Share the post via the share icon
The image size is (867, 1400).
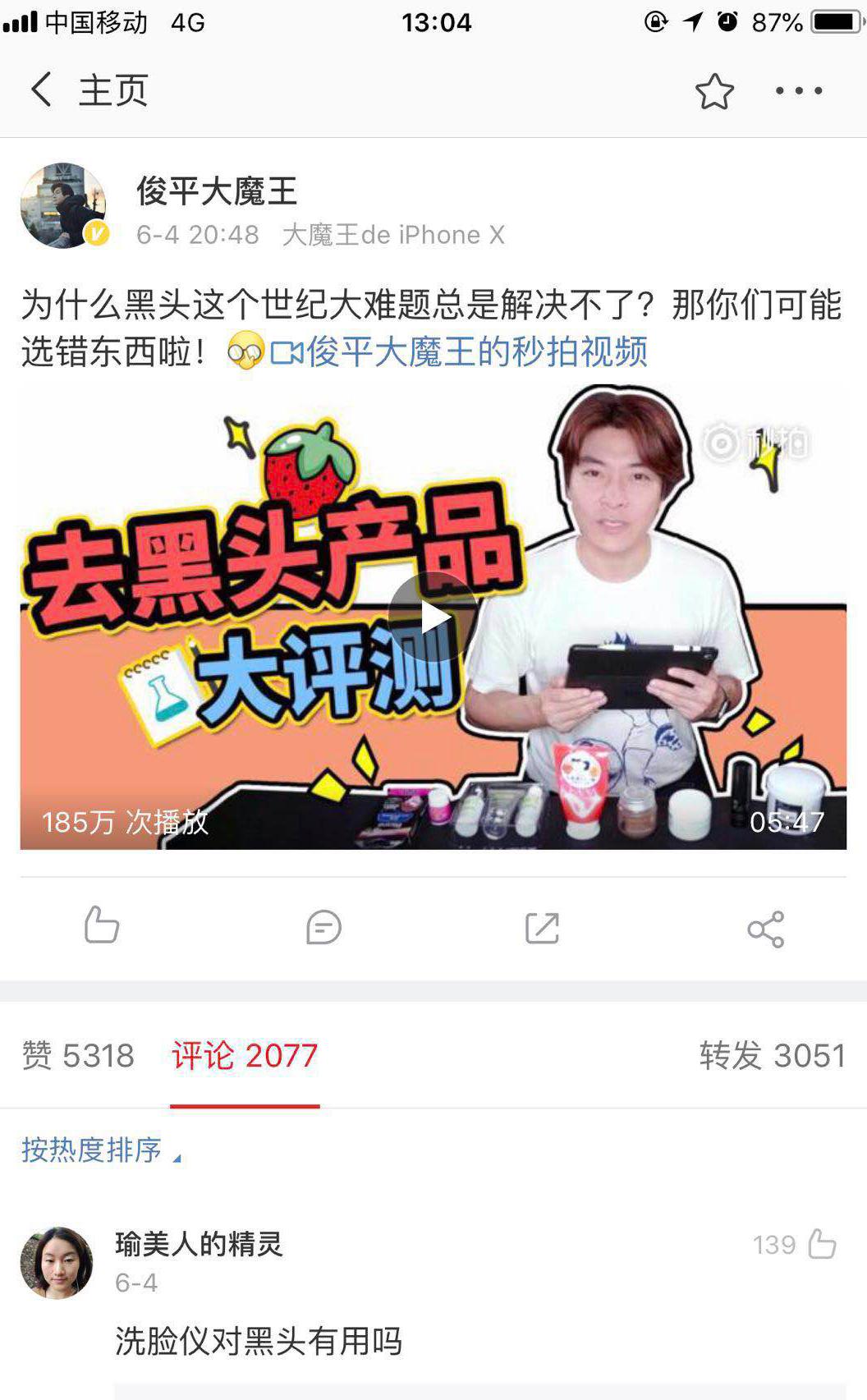point(766,929)
